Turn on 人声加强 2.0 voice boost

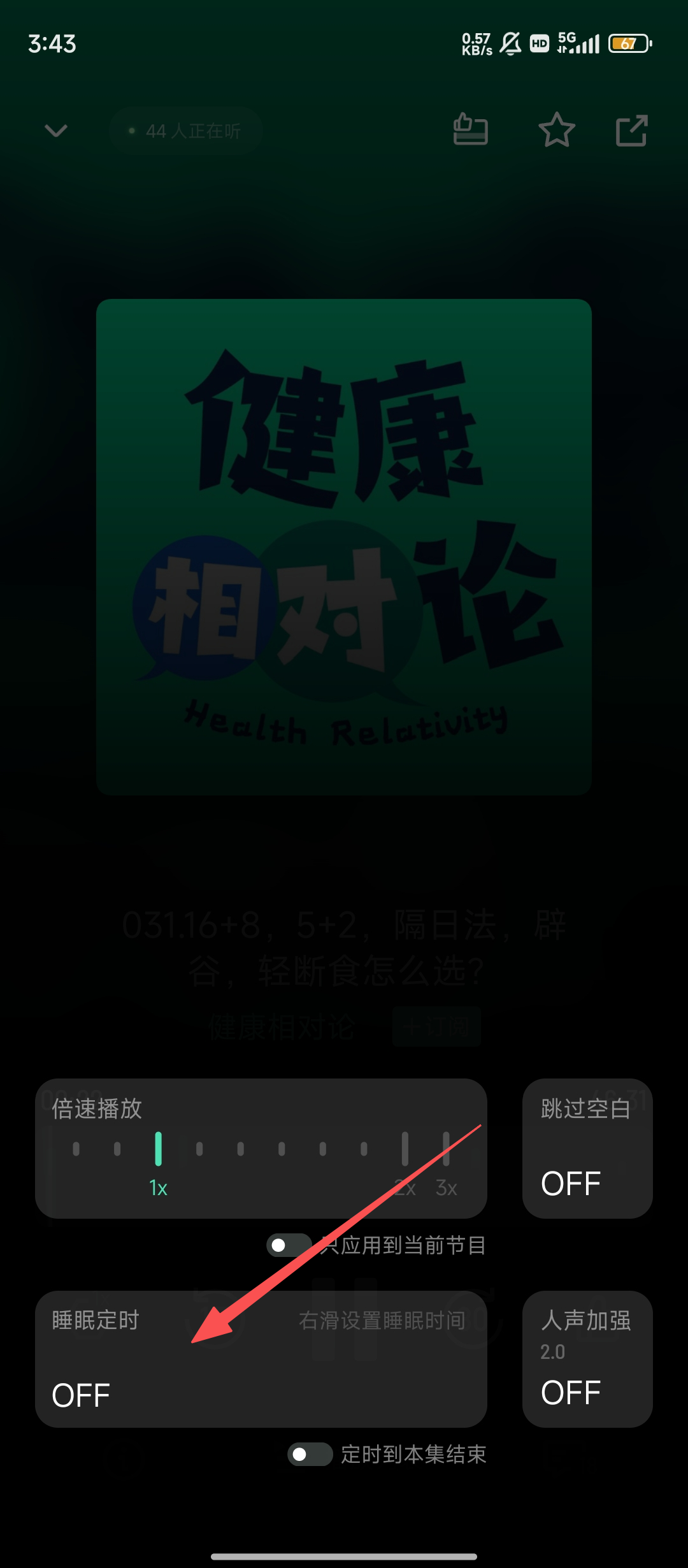[587, 1359]
